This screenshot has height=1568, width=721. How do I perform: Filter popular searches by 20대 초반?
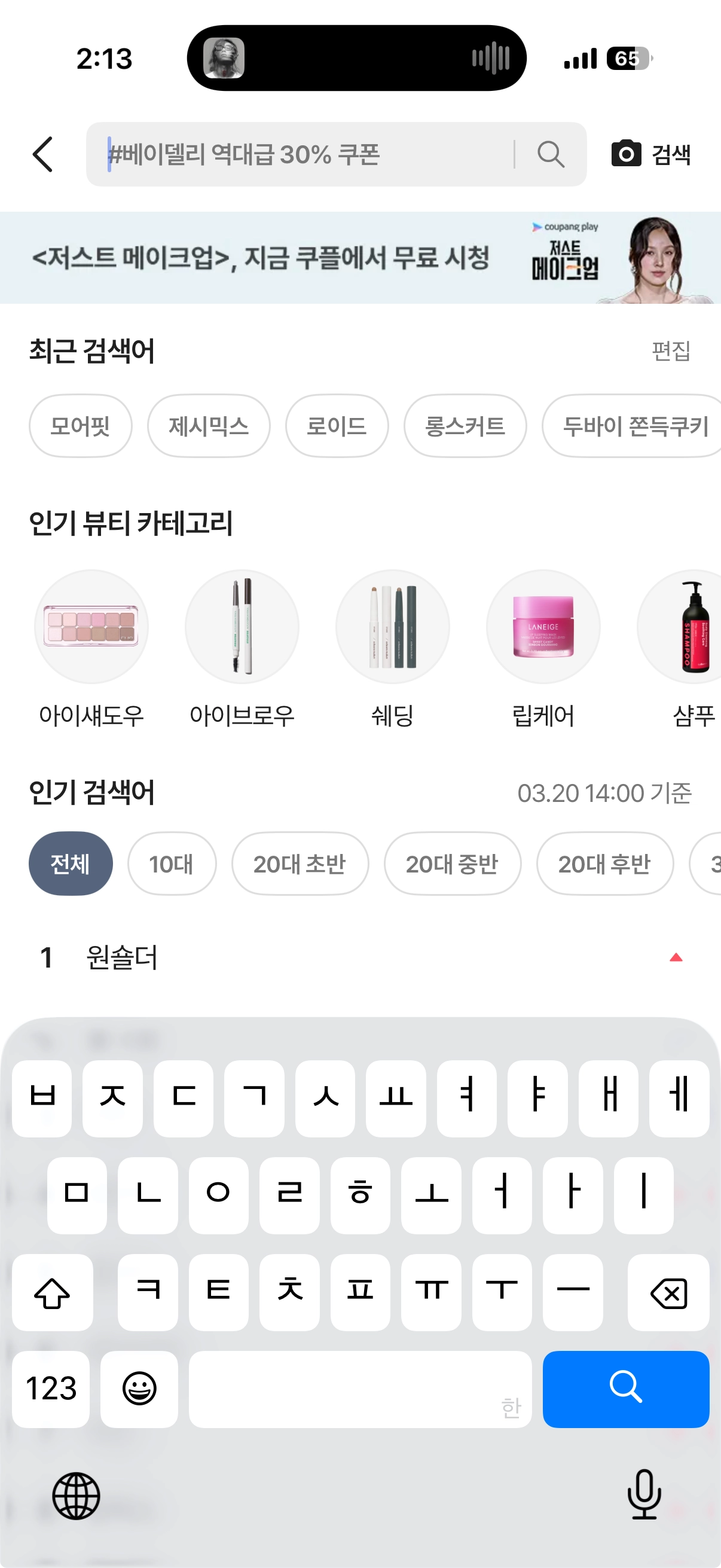pyautogui.click(x=300, y=863)
